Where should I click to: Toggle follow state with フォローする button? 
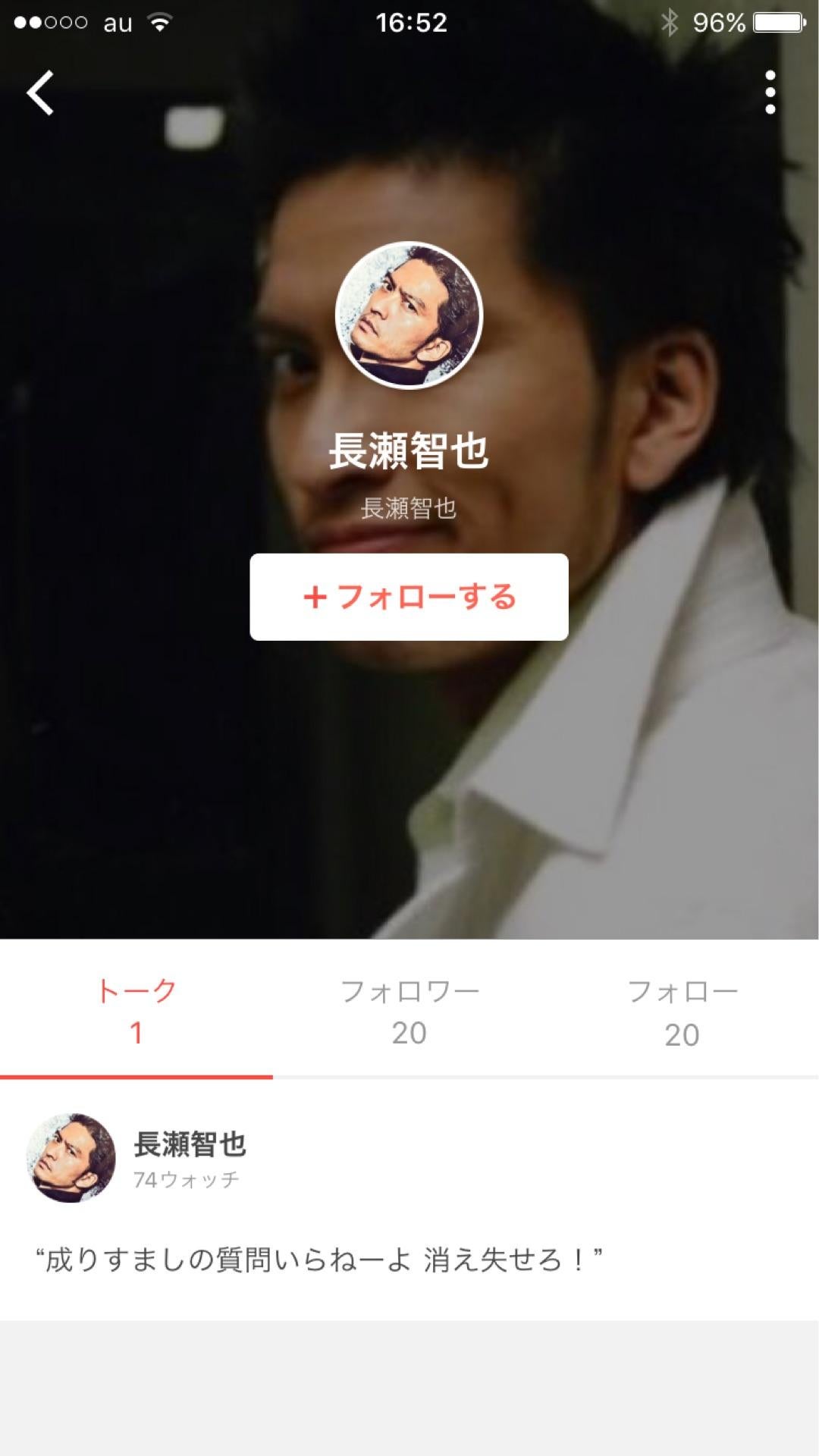pos(409,598)
